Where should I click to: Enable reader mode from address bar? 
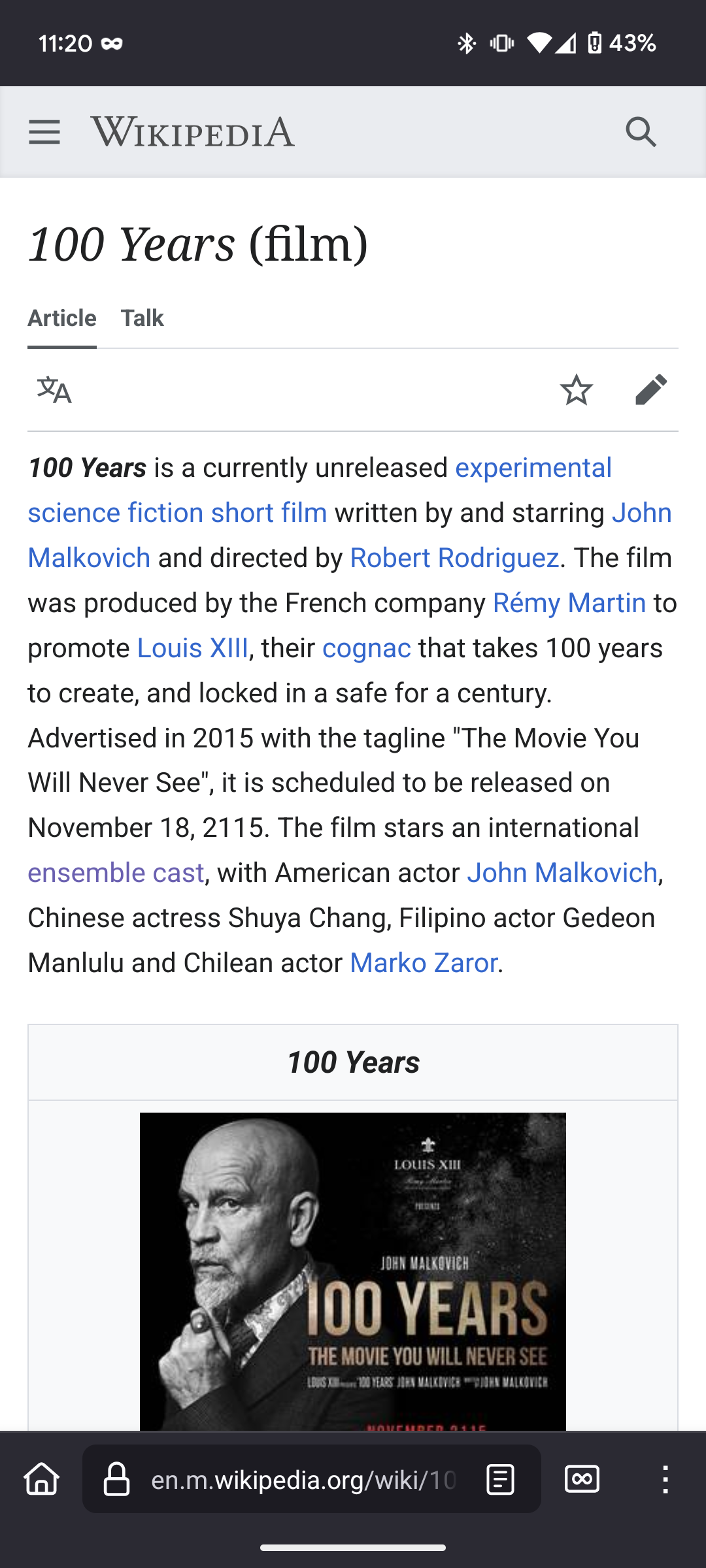(x=501, y=1479)
